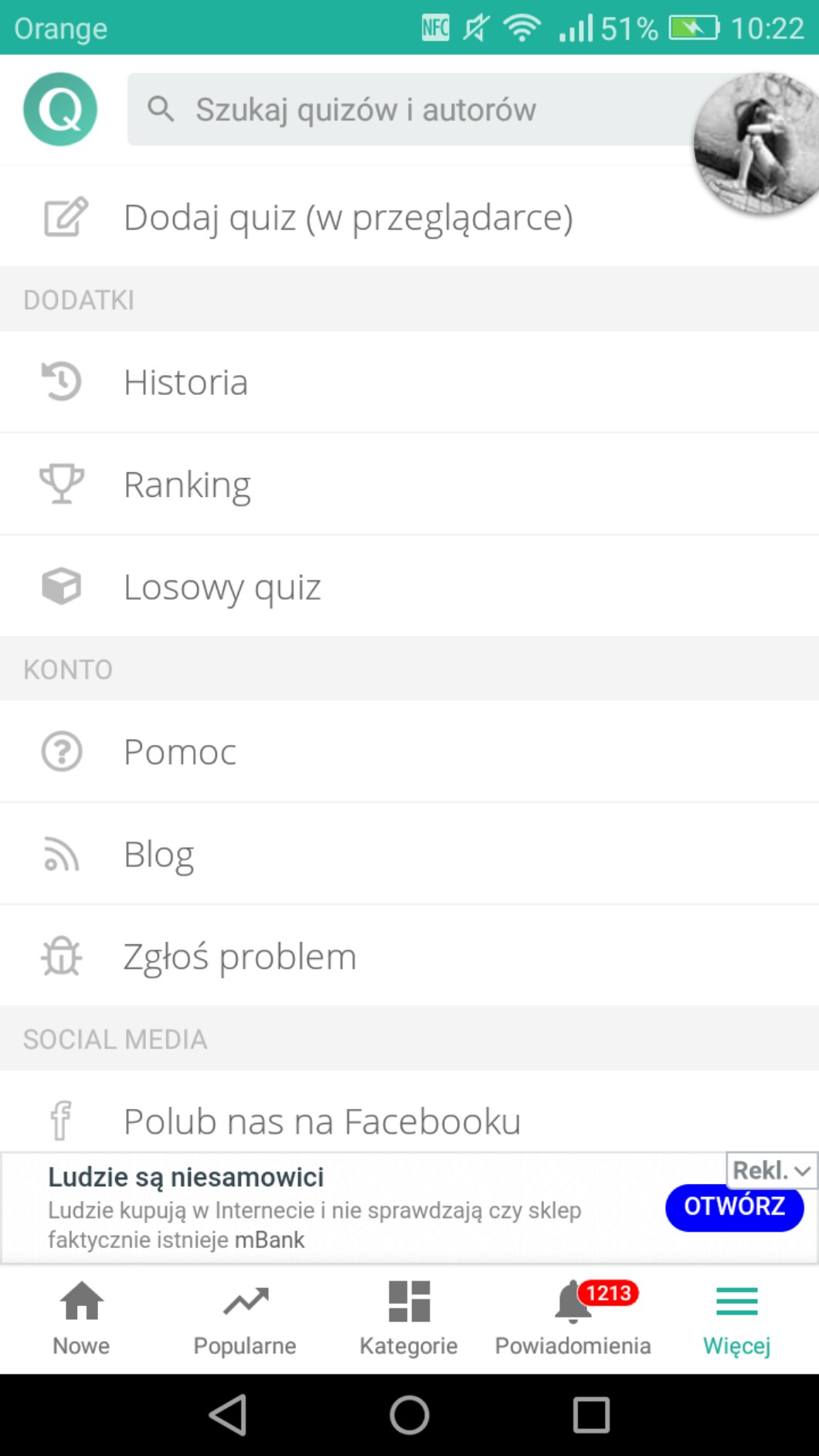
Task: Expand the Rekl. ad options dropdown
Action: click(771, 1170)
